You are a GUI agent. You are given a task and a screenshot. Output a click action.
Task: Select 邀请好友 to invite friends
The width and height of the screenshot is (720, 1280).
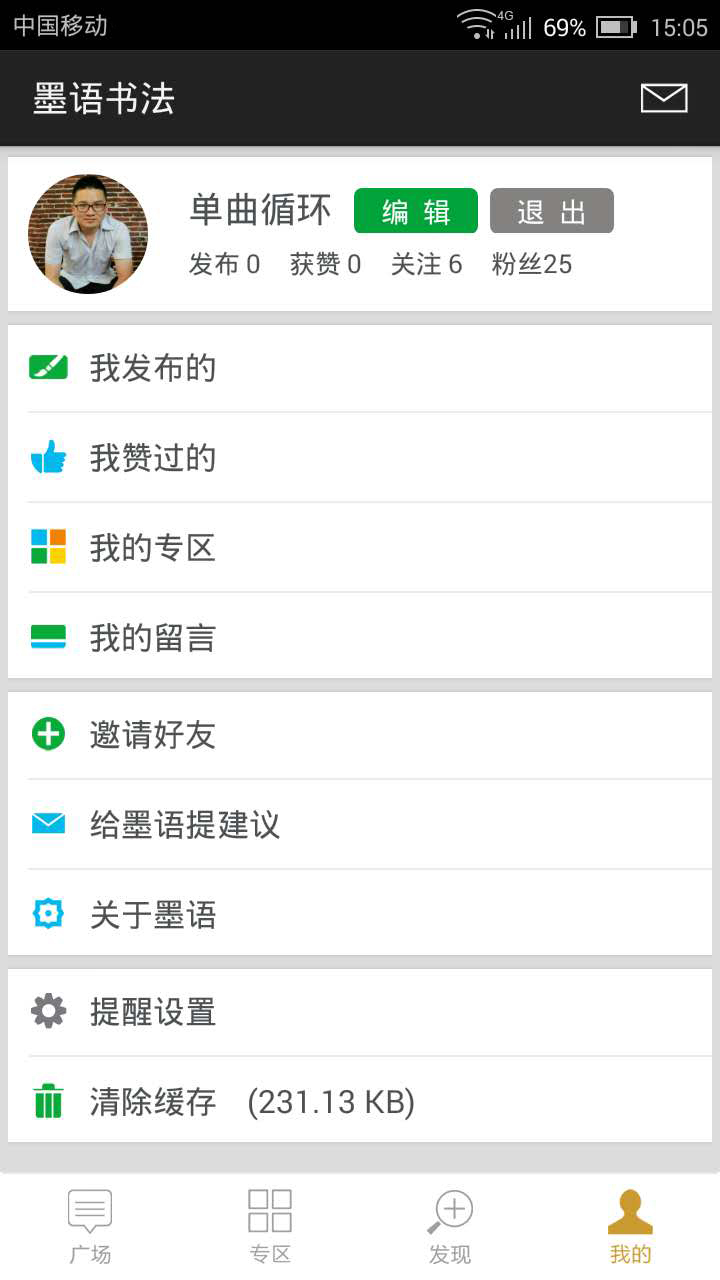pos(360,735)
